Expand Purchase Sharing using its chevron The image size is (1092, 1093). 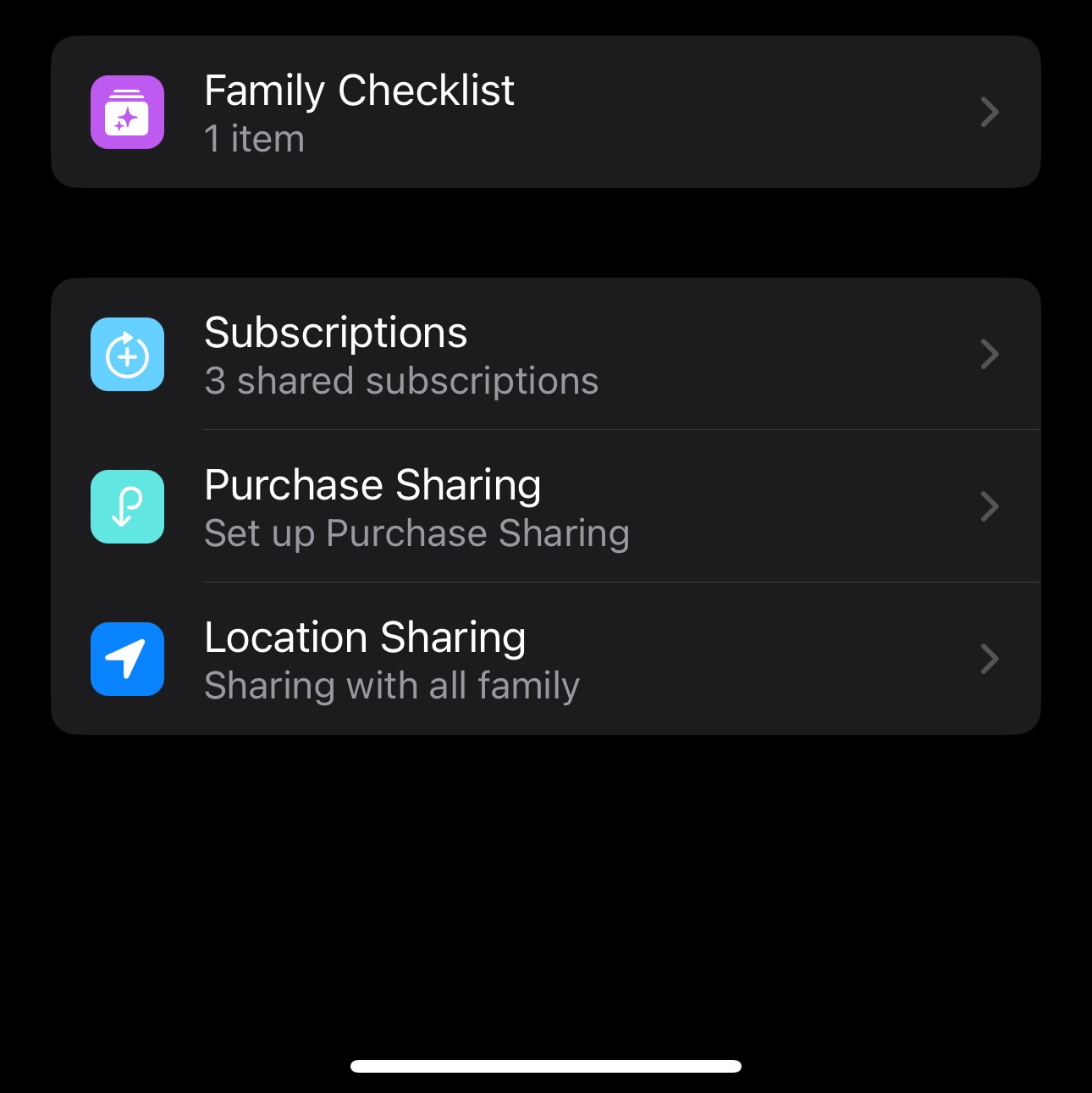point(989,506)
